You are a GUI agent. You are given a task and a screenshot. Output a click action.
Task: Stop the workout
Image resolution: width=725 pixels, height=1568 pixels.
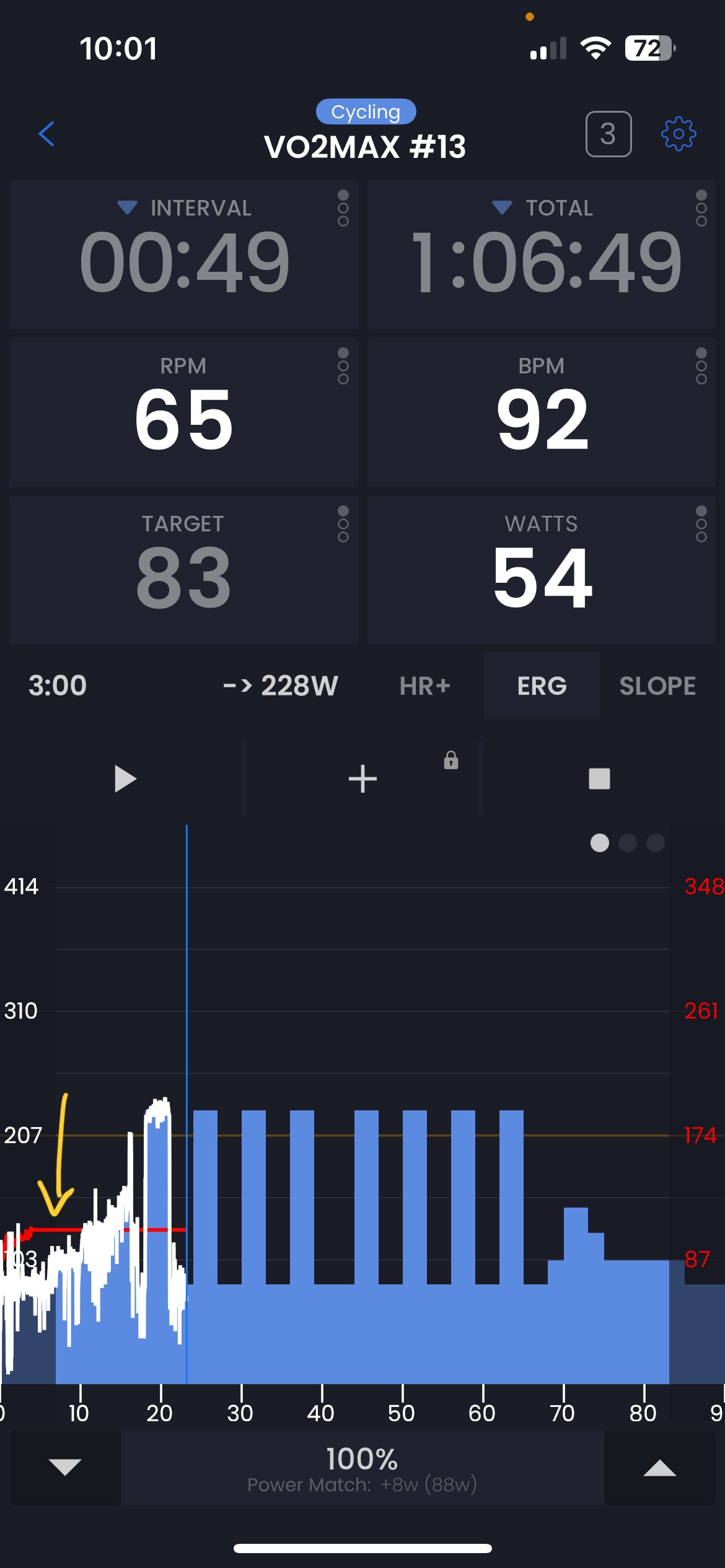click(x=599, y=778)
